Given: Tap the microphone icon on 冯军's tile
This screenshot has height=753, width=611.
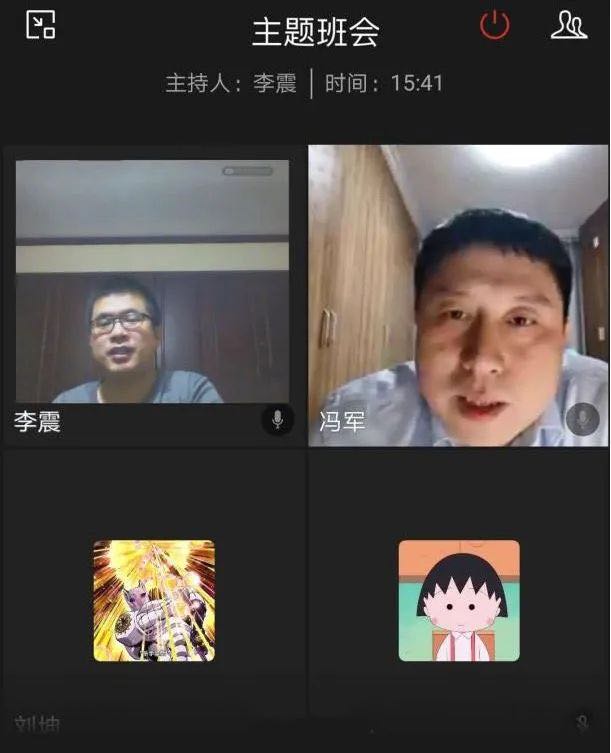Looking at the screenshot, I should tap(582, 420).
